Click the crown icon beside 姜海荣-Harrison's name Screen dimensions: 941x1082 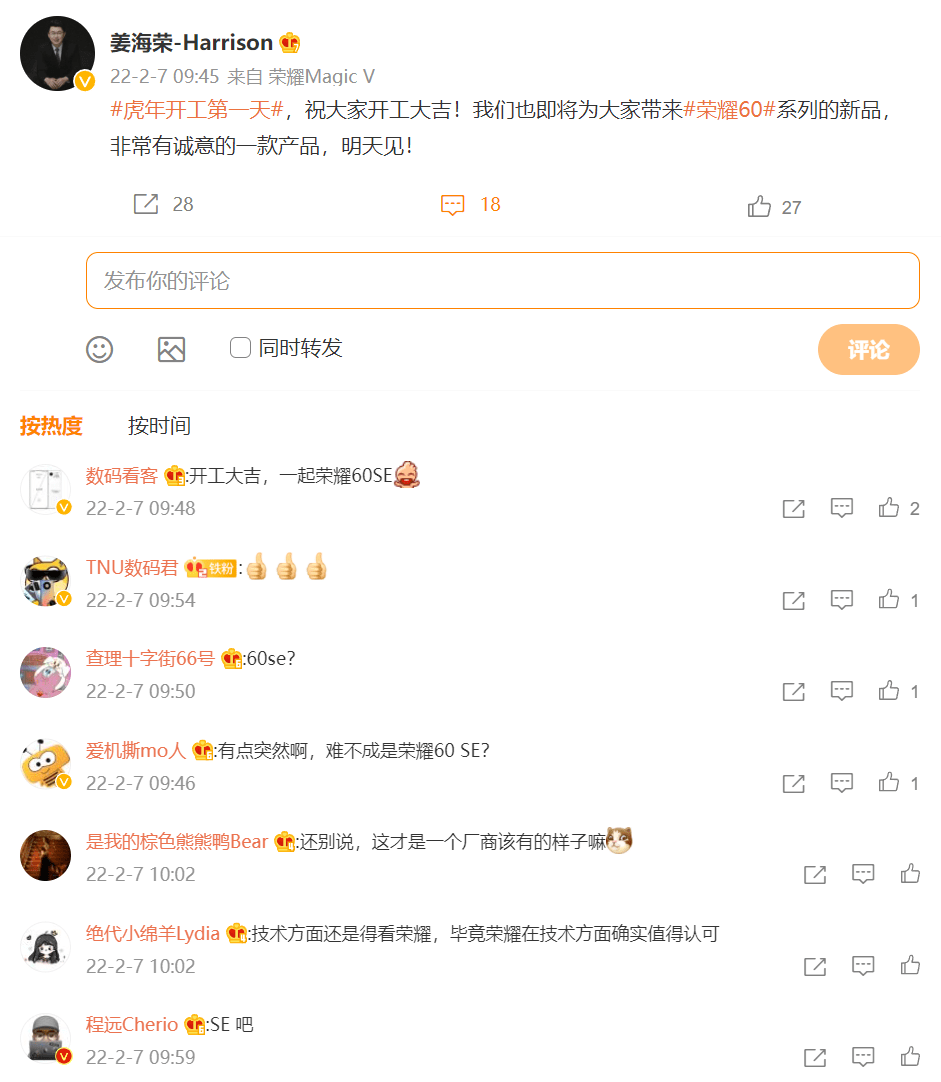point(288,42)
